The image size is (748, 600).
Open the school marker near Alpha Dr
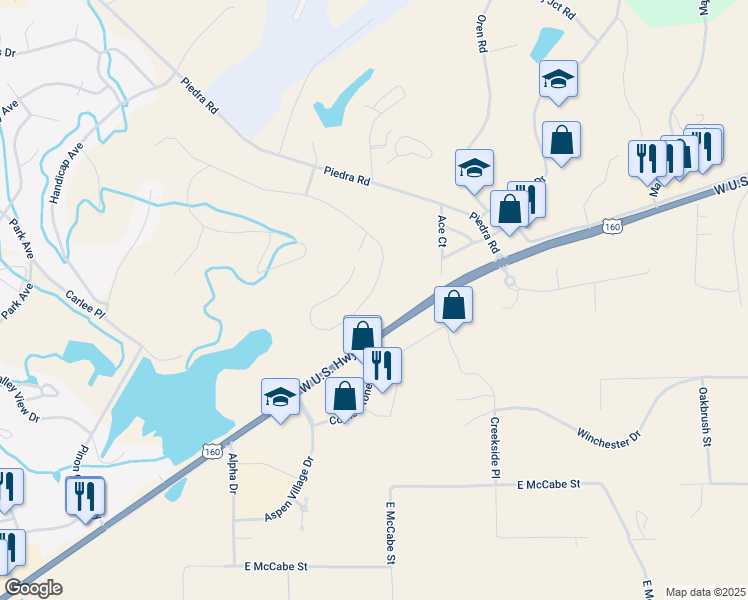[x=281, y=398]
